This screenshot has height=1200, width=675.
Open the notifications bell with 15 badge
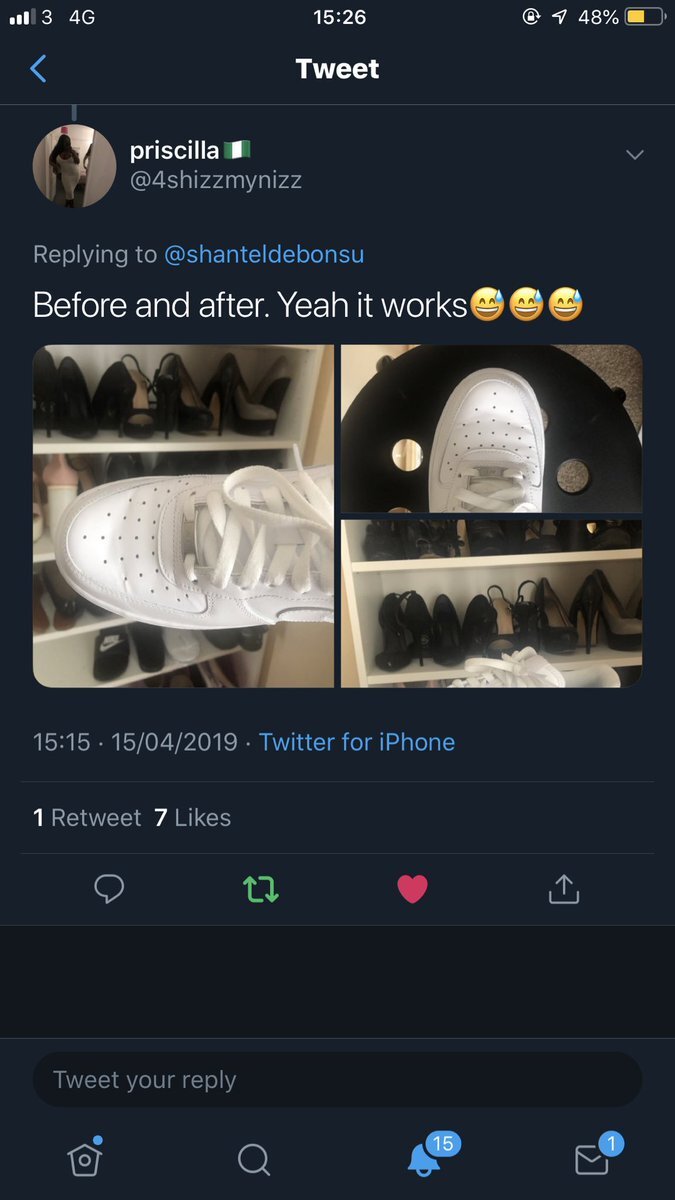click(424, 1159)
